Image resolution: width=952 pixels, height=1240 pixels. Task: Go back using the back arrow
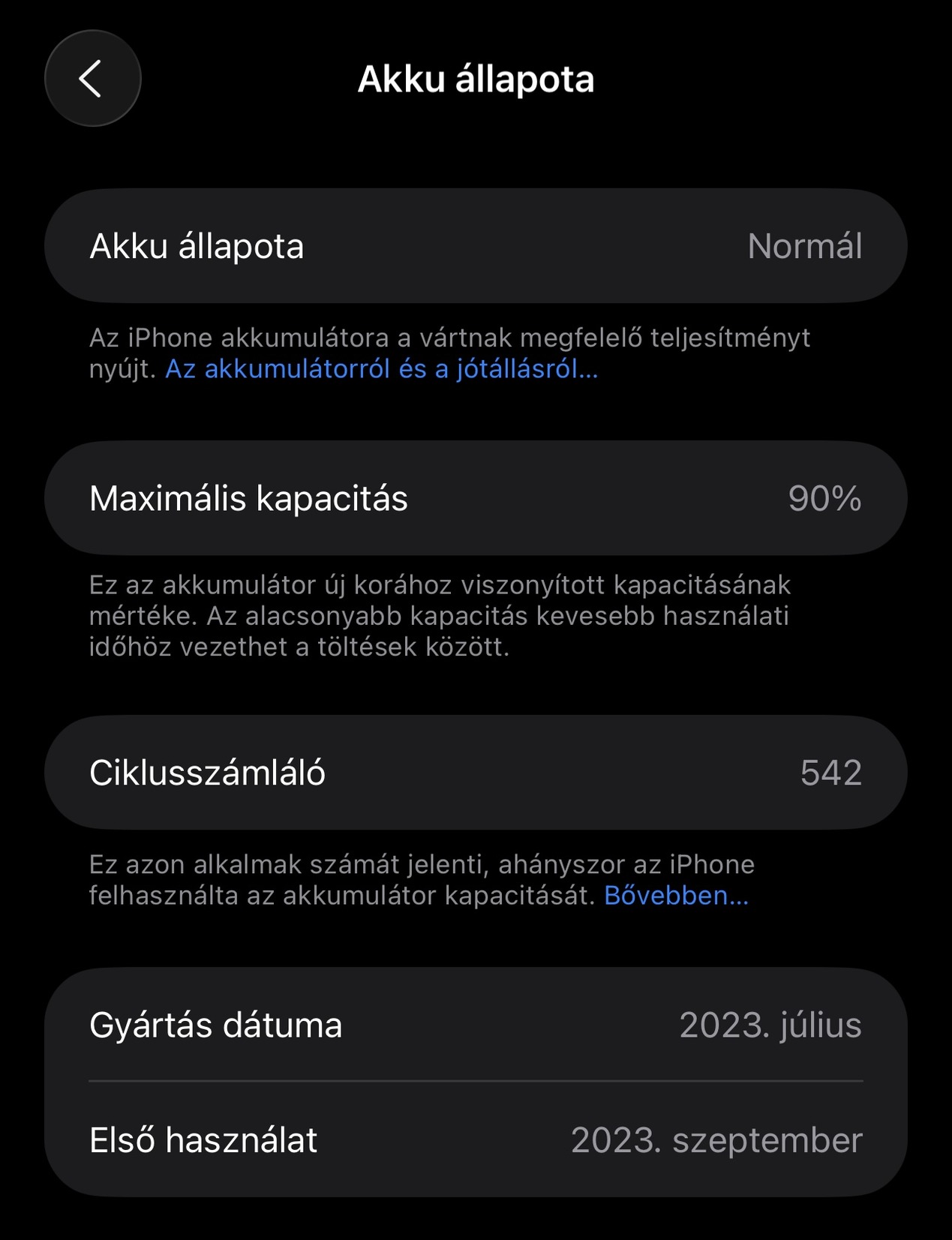[92, 79]
